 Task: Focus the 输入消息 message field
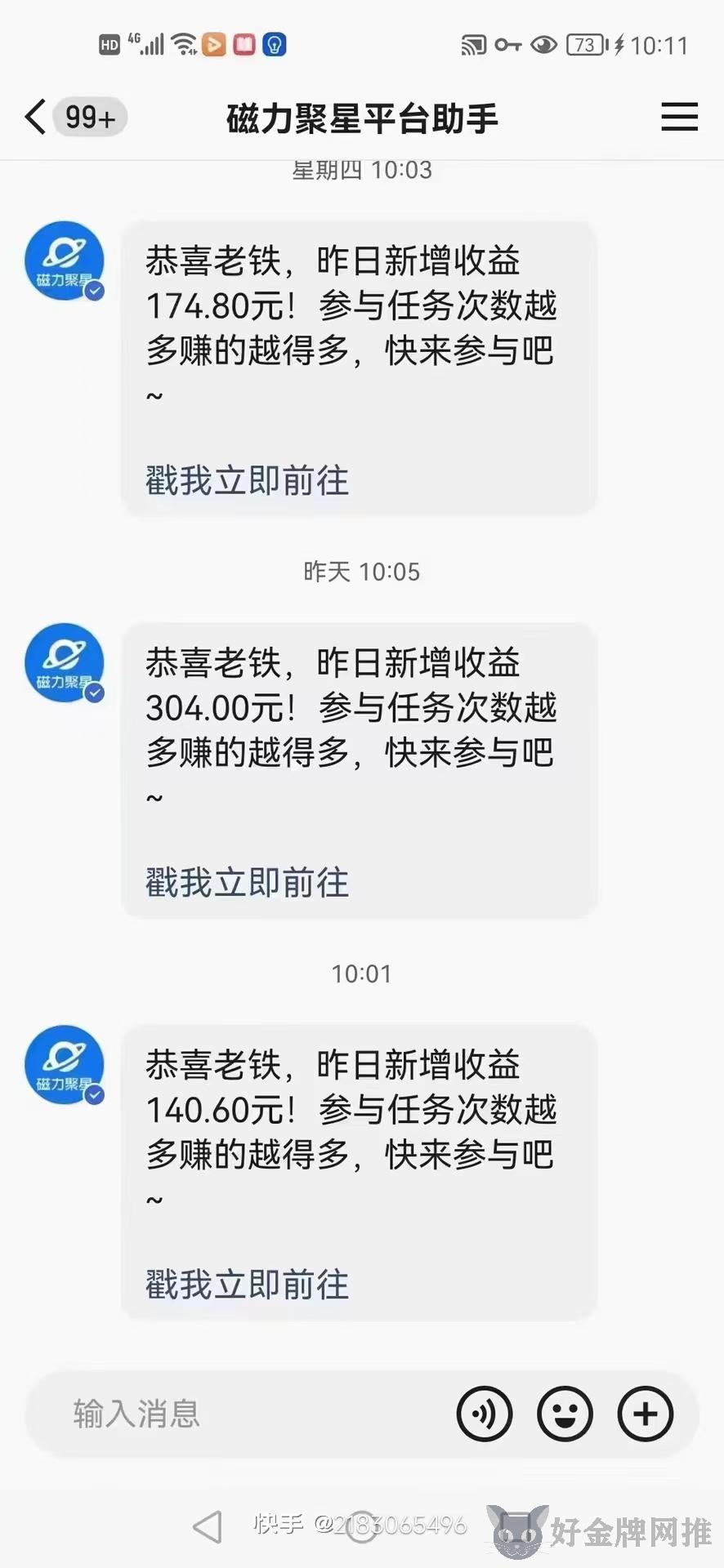coord(245,1414)
